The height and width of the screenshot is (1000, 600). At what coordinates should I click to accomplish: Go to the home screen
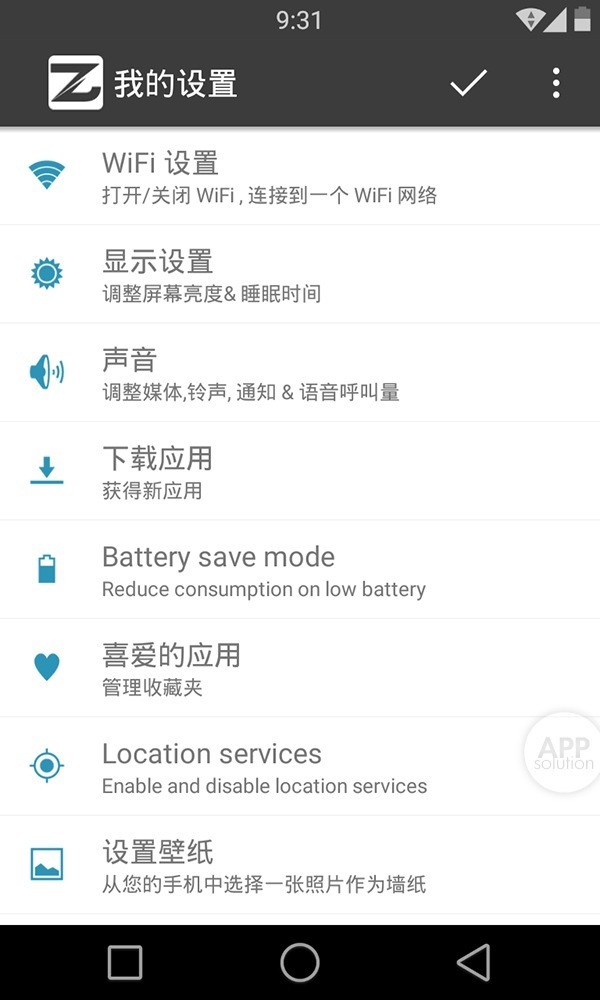[300, 962]
